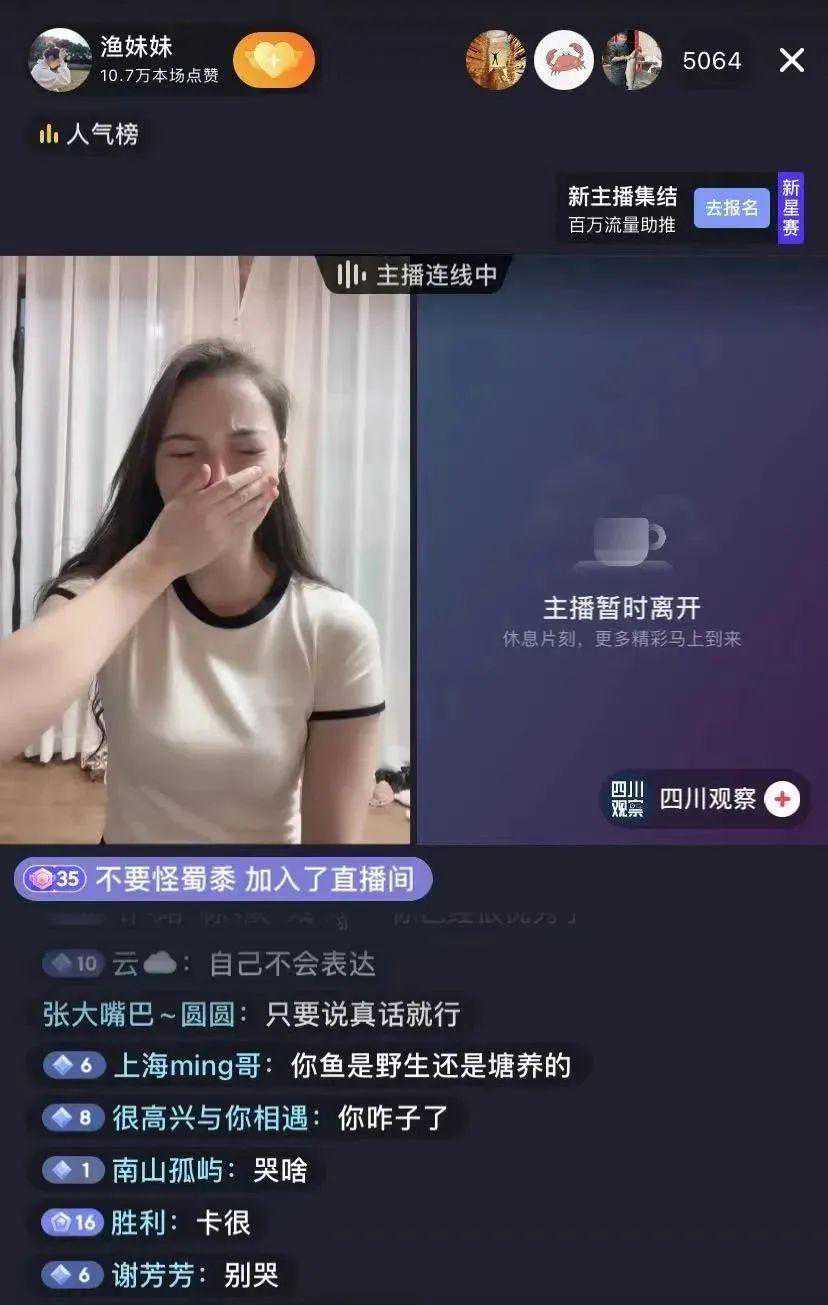
Task: Close the live stream
Action: tap(791, 61)
